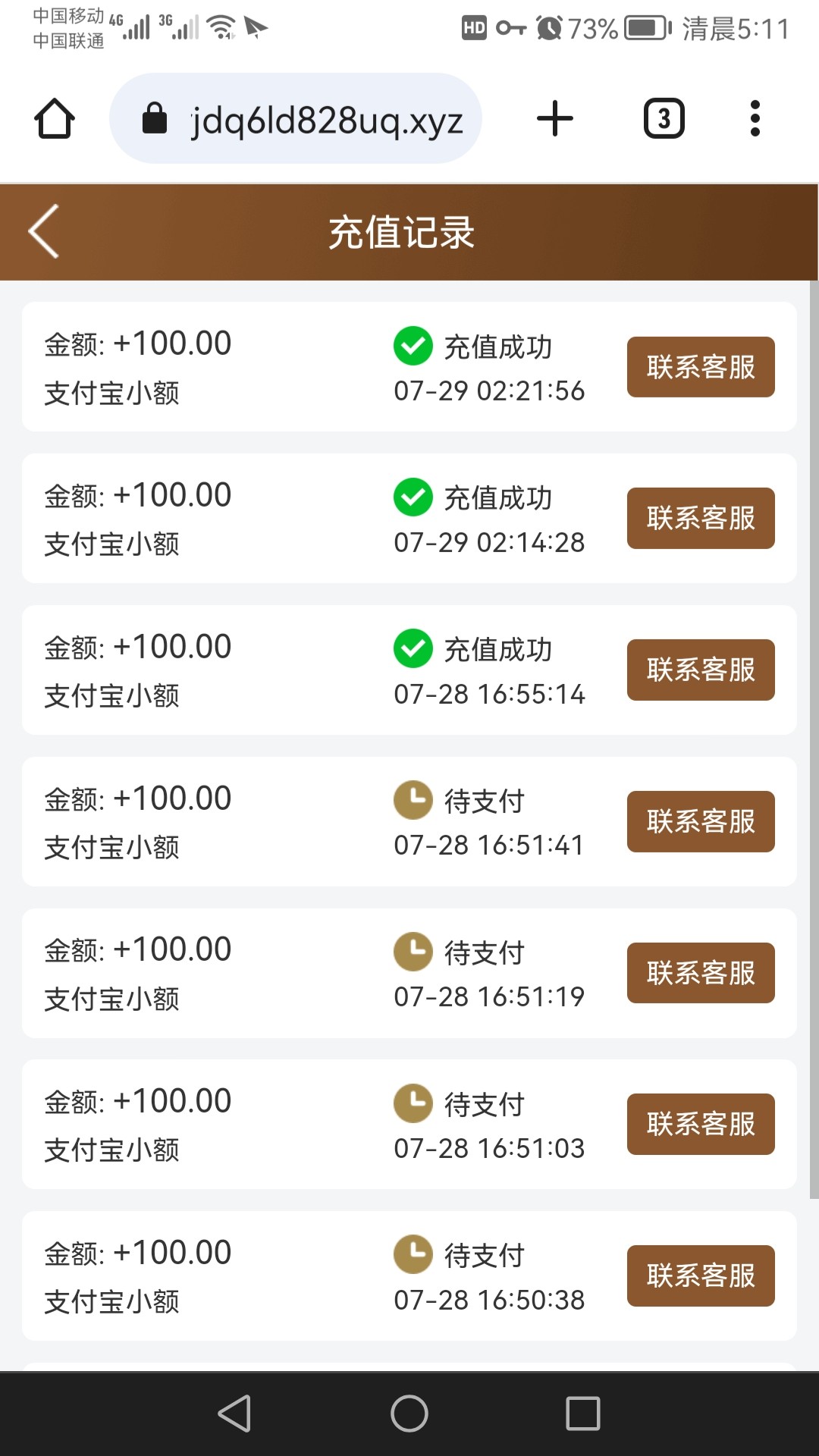The image size is (819, 1456).
Task: Click the home icon in the browser toolbar
Action: tap(55, 118)
